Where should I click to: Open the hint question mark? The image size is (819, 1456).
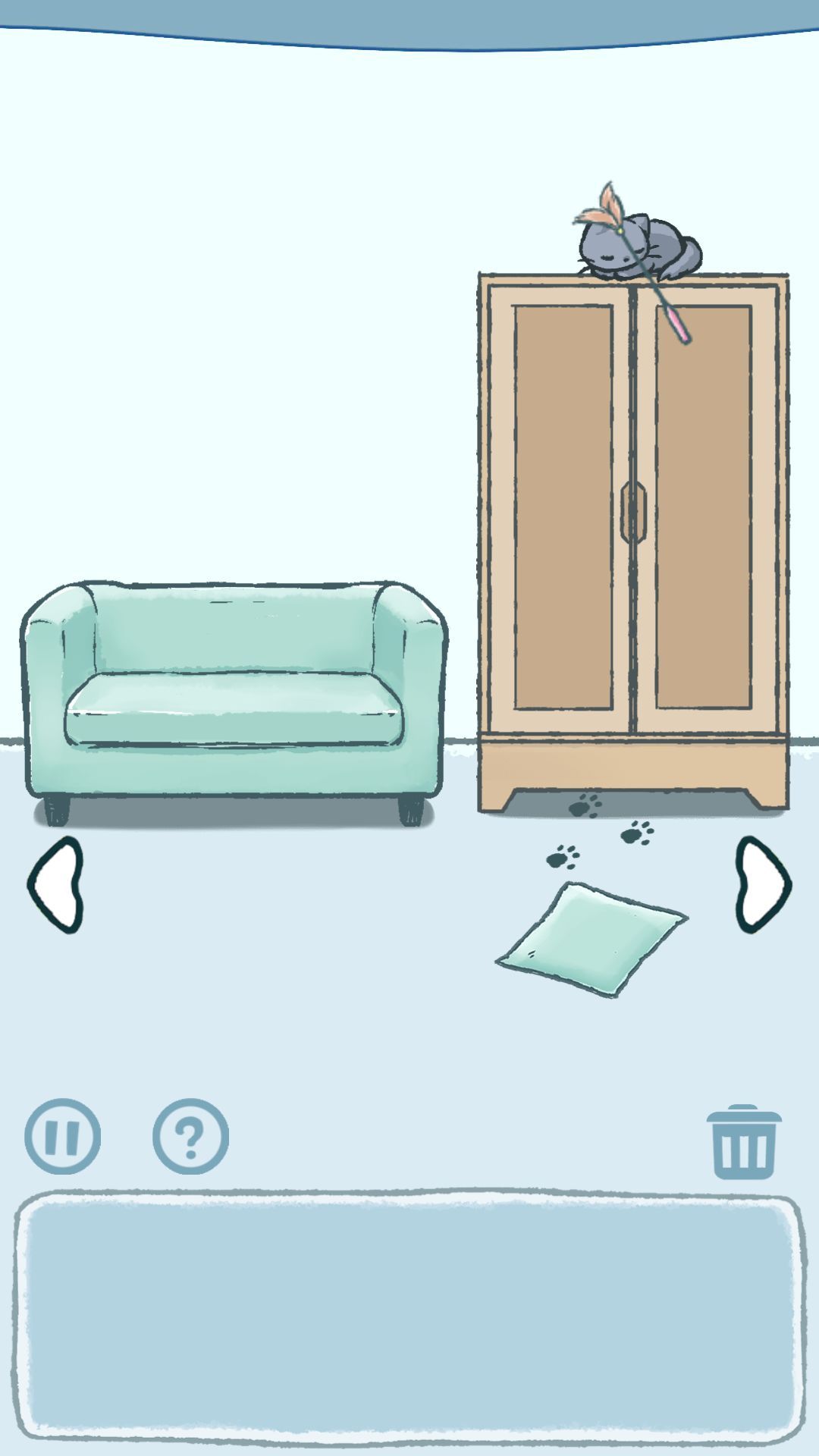coord(190,1136)
